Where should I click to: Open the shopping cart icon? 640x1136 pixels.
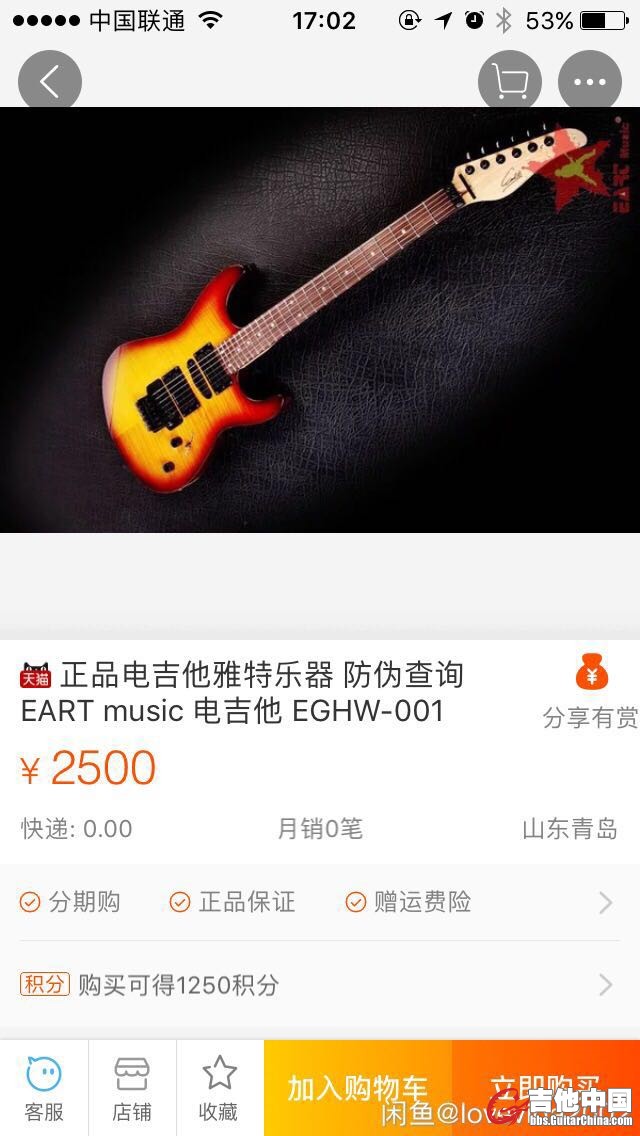(x=509, y=81)
